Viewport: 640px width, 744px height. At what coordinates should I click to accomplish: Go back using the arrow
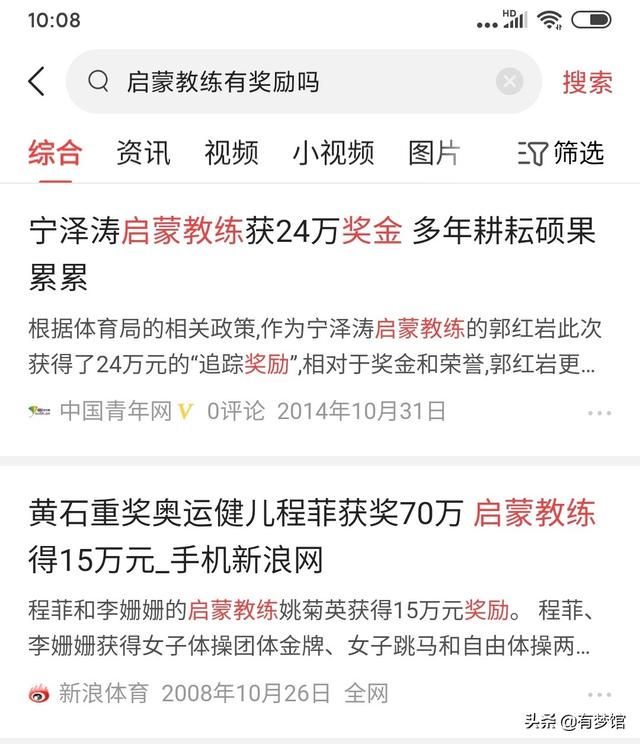(x=37, y=81)
